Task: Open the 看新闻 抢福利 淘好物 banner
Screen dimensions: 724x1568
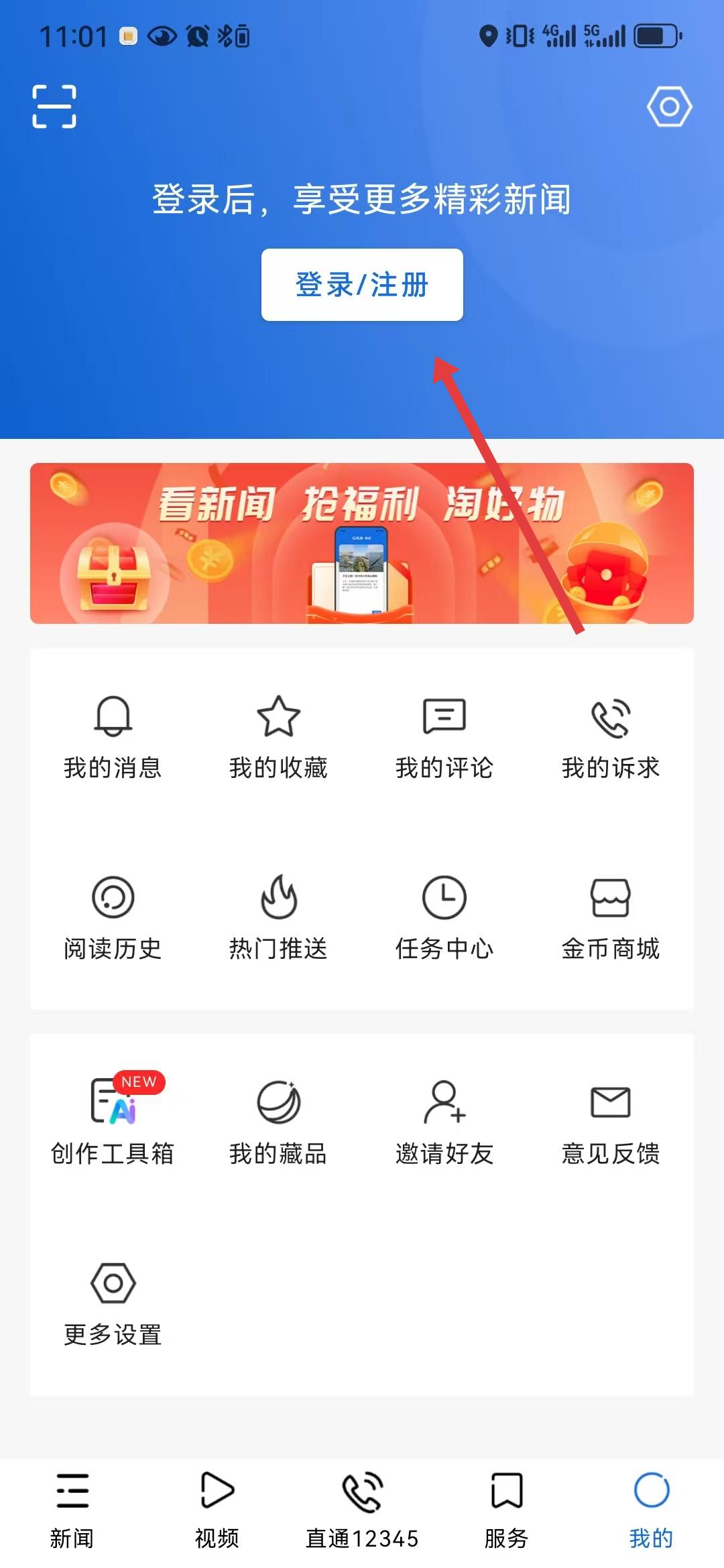Action: click(362, 543)
